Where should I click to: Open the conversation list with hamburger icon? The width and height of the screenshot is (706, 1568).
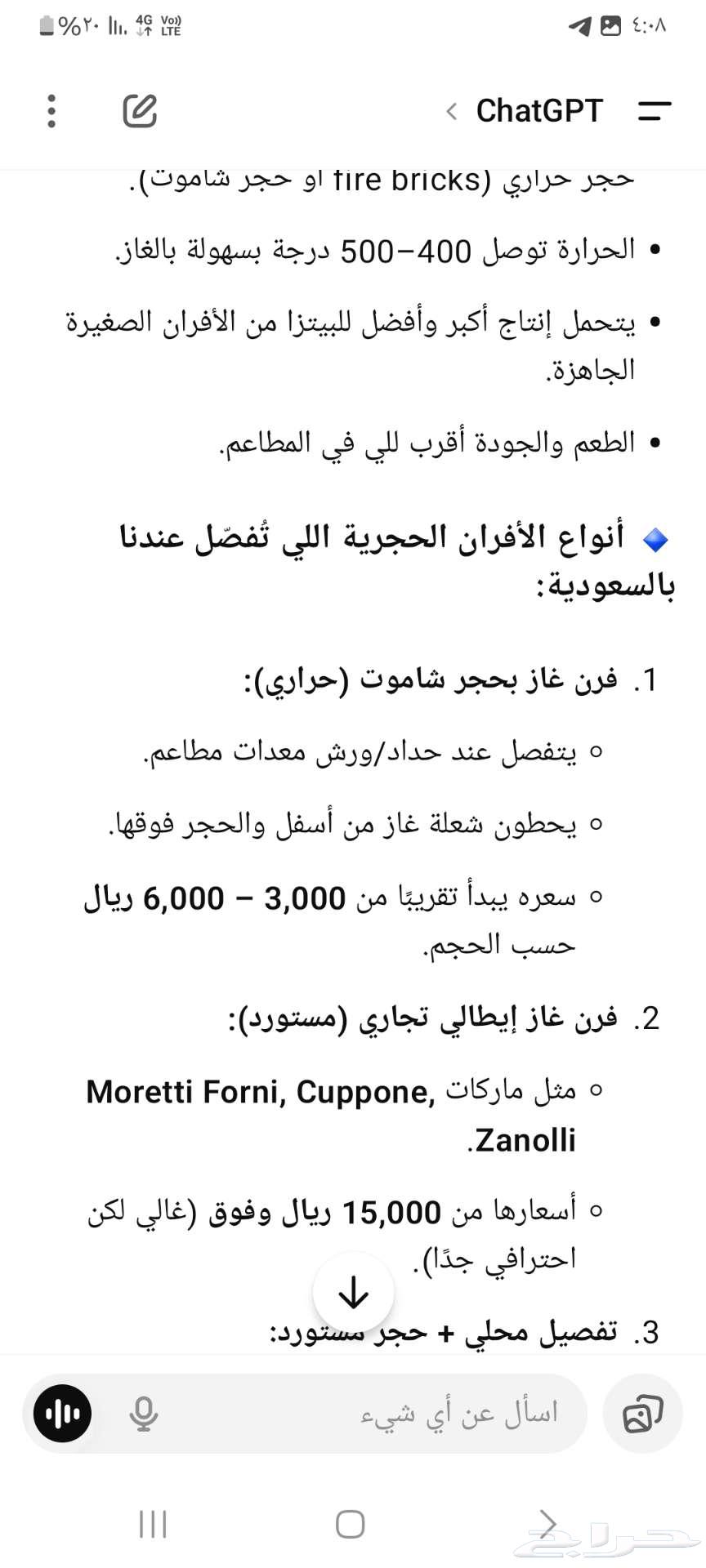[654, 111]
